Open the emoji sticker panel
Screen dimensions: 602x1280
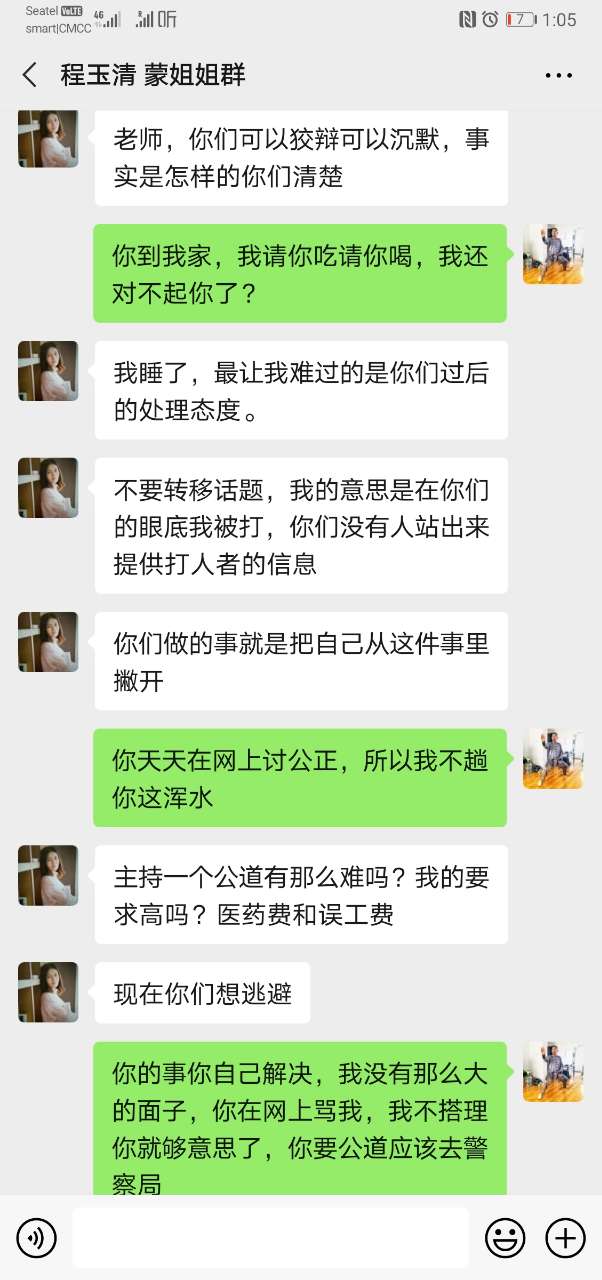pyautogui.click(x=505, y=1239)
